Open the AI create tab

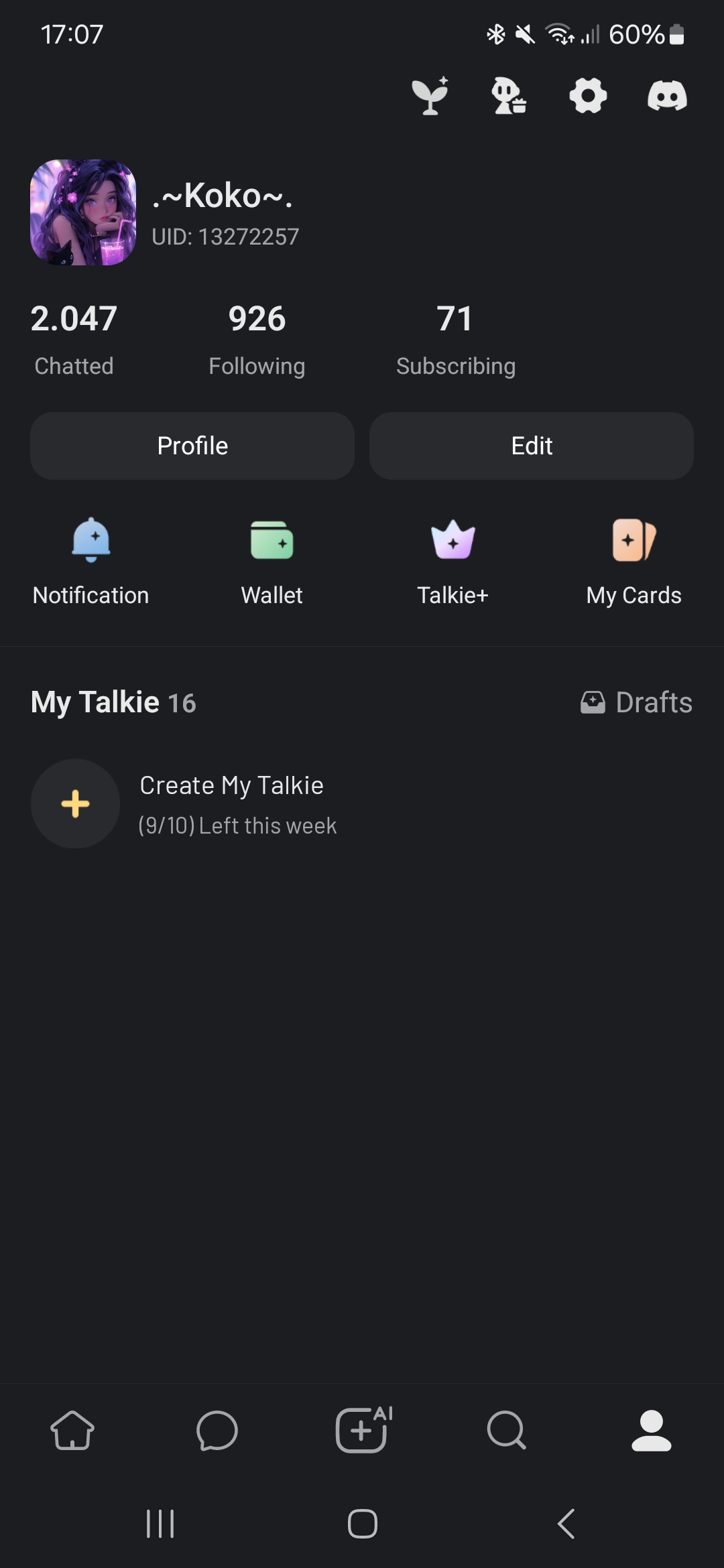362,1430
